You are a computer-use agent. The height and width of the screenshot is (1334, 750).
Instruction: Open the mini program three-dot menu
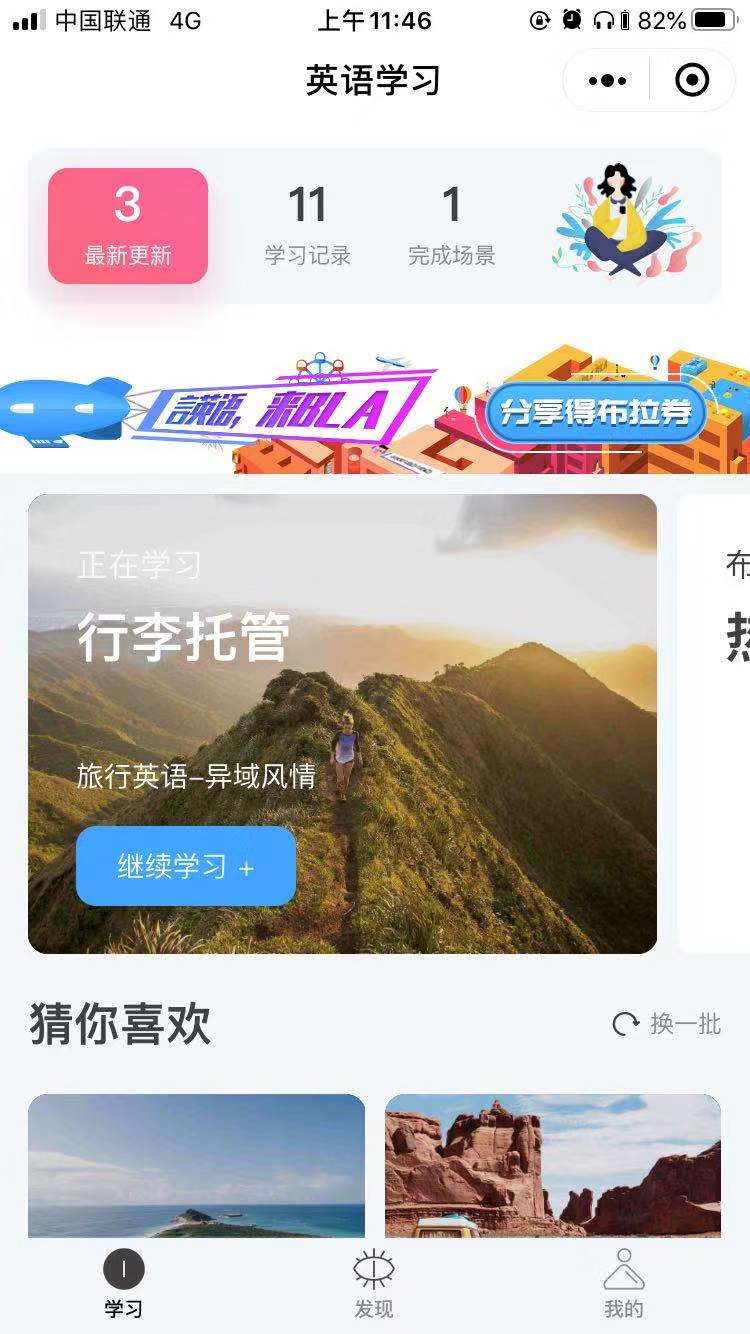click(x=607, y=81)
